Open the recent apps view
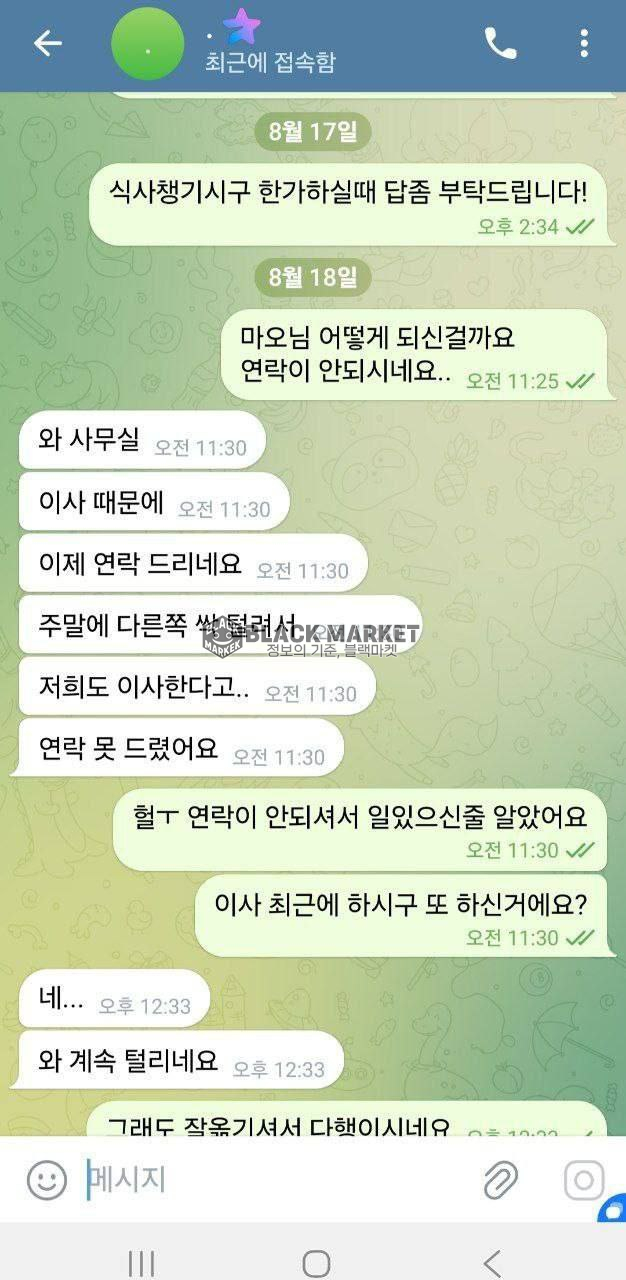The width and height of the screenshot is (626, 1280). [x=141, y=1263]
